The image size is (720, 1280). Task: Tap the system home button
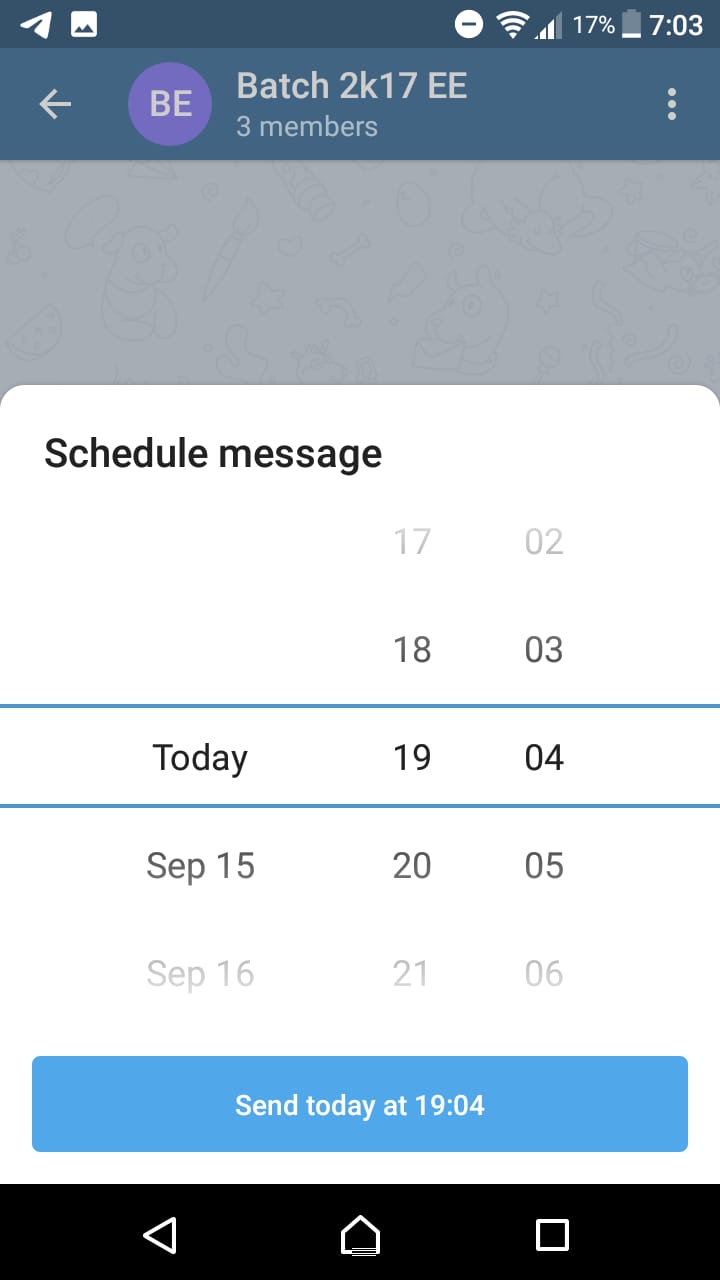[360, 1235]
